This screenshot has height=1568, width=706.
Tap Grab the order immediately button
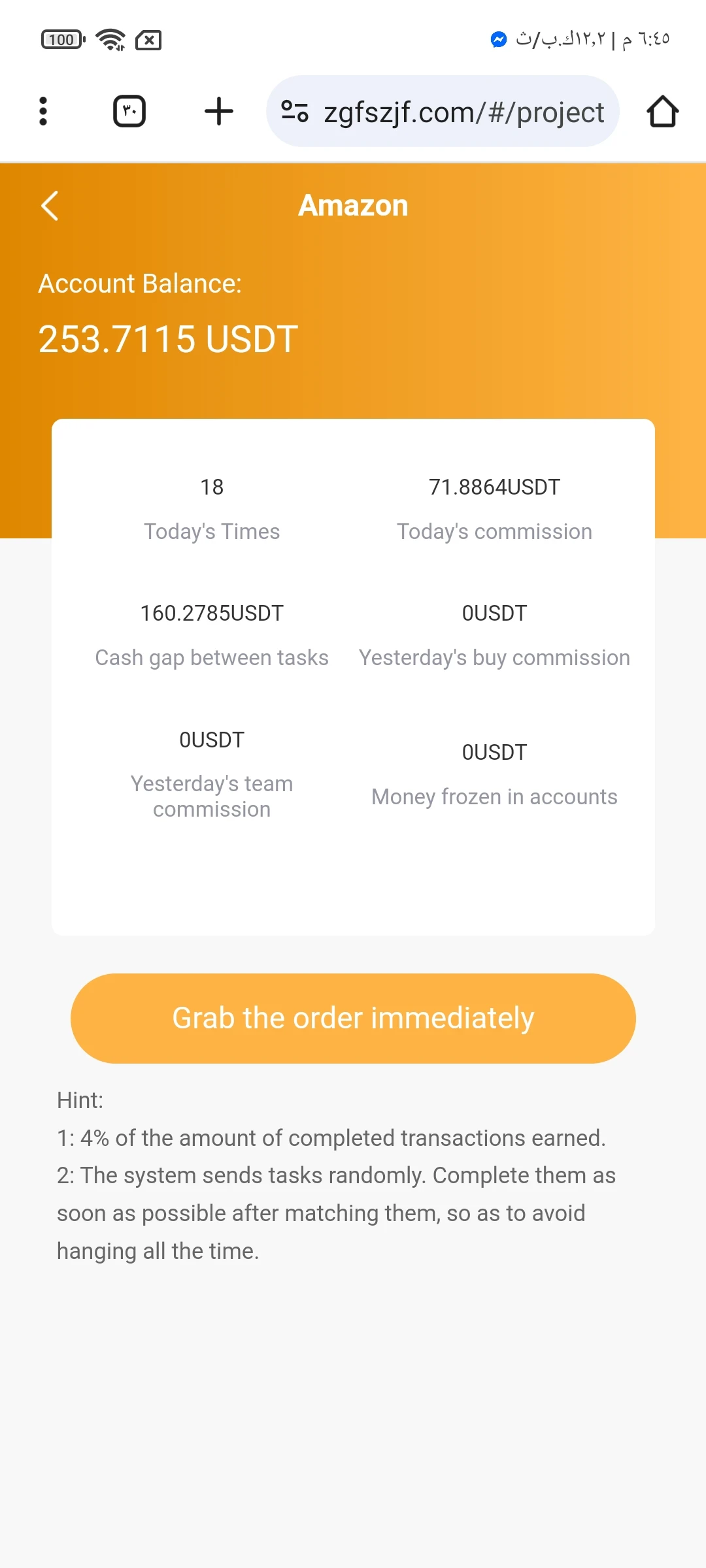tap(353, 1018)
